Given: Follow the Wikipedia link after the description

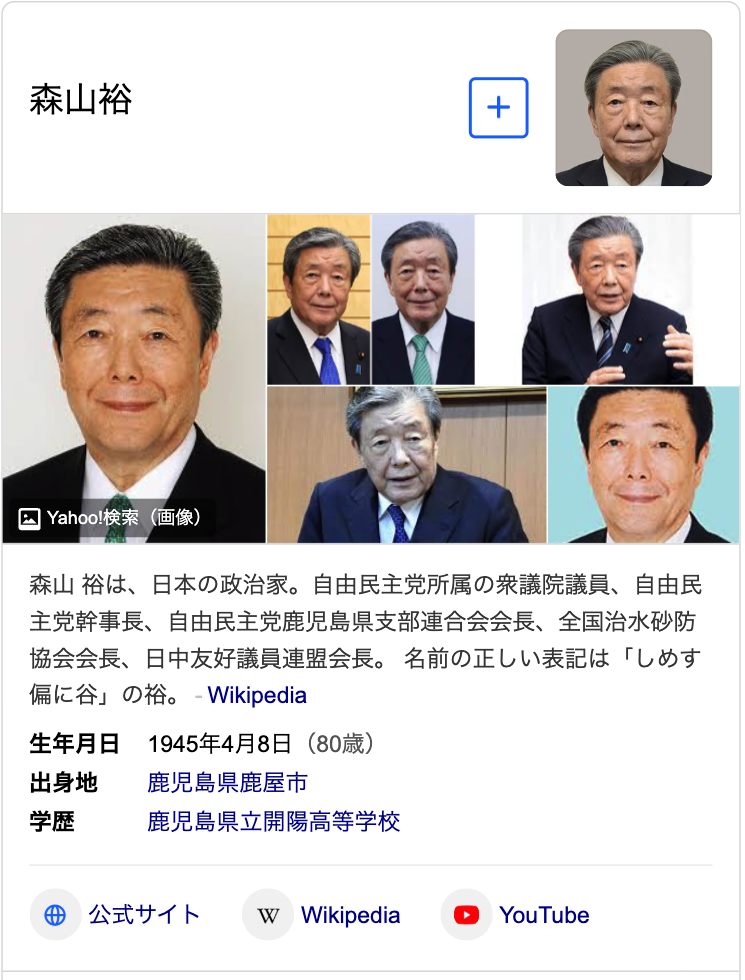Looking at the screenshot, I should click(257, 695).
